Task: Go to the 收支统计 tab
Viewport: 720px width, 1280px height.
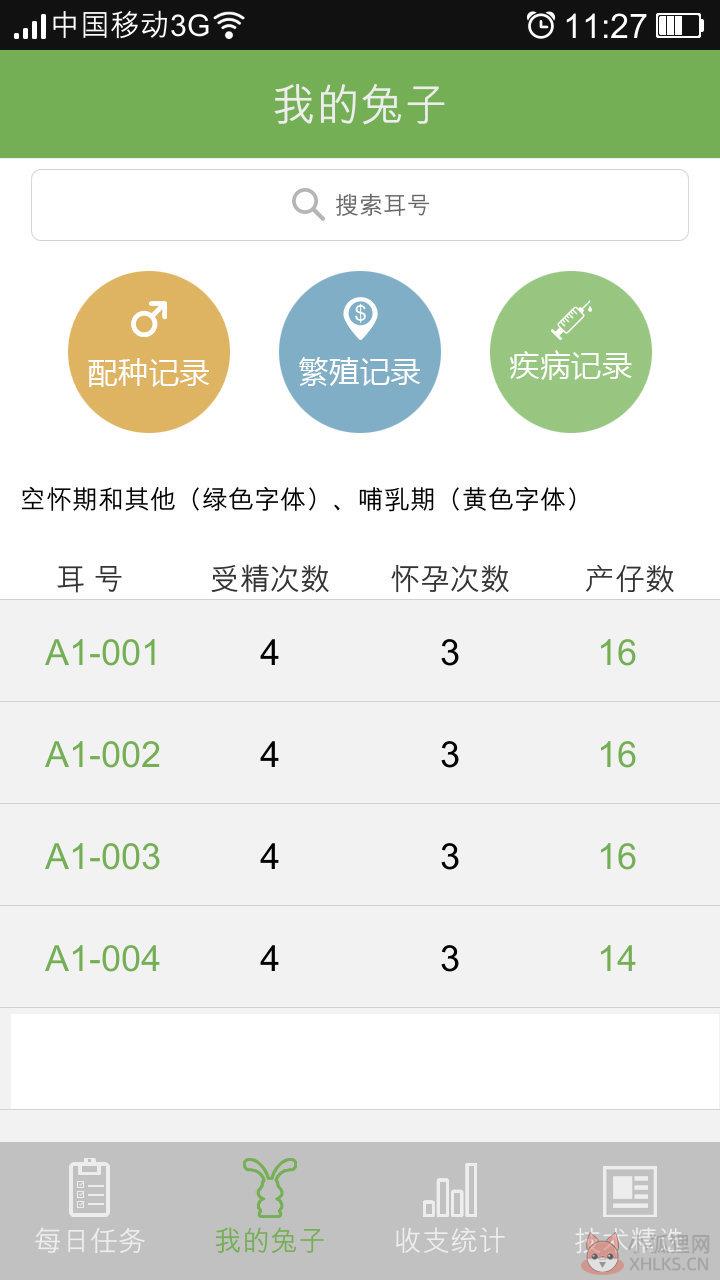Action: coord(450,1208)
